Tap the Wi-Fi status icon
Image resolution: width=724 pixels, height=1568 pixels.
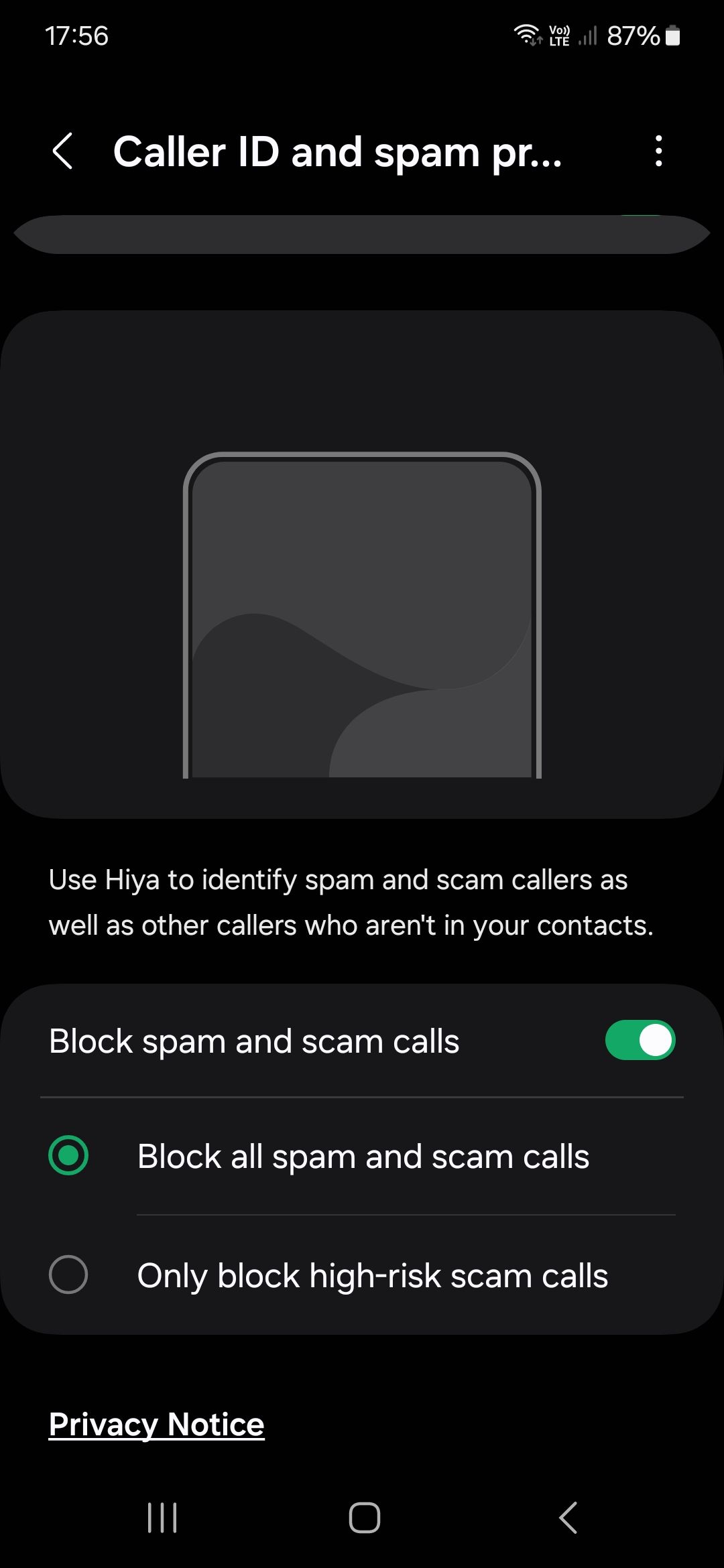(x=527, y=35)
